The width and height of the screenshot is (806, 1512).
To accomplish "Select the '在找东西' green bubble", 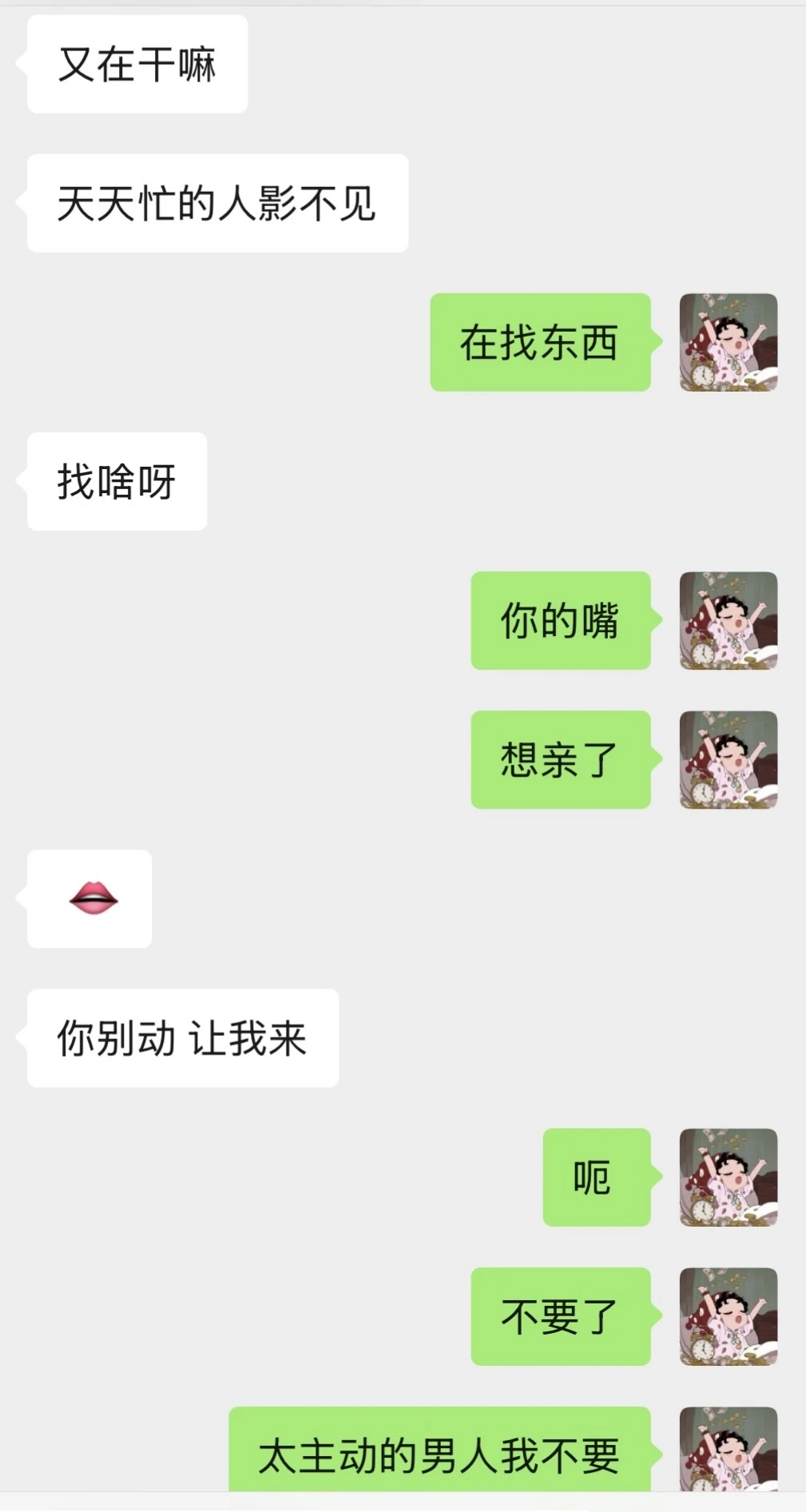I will click(541, 342).
